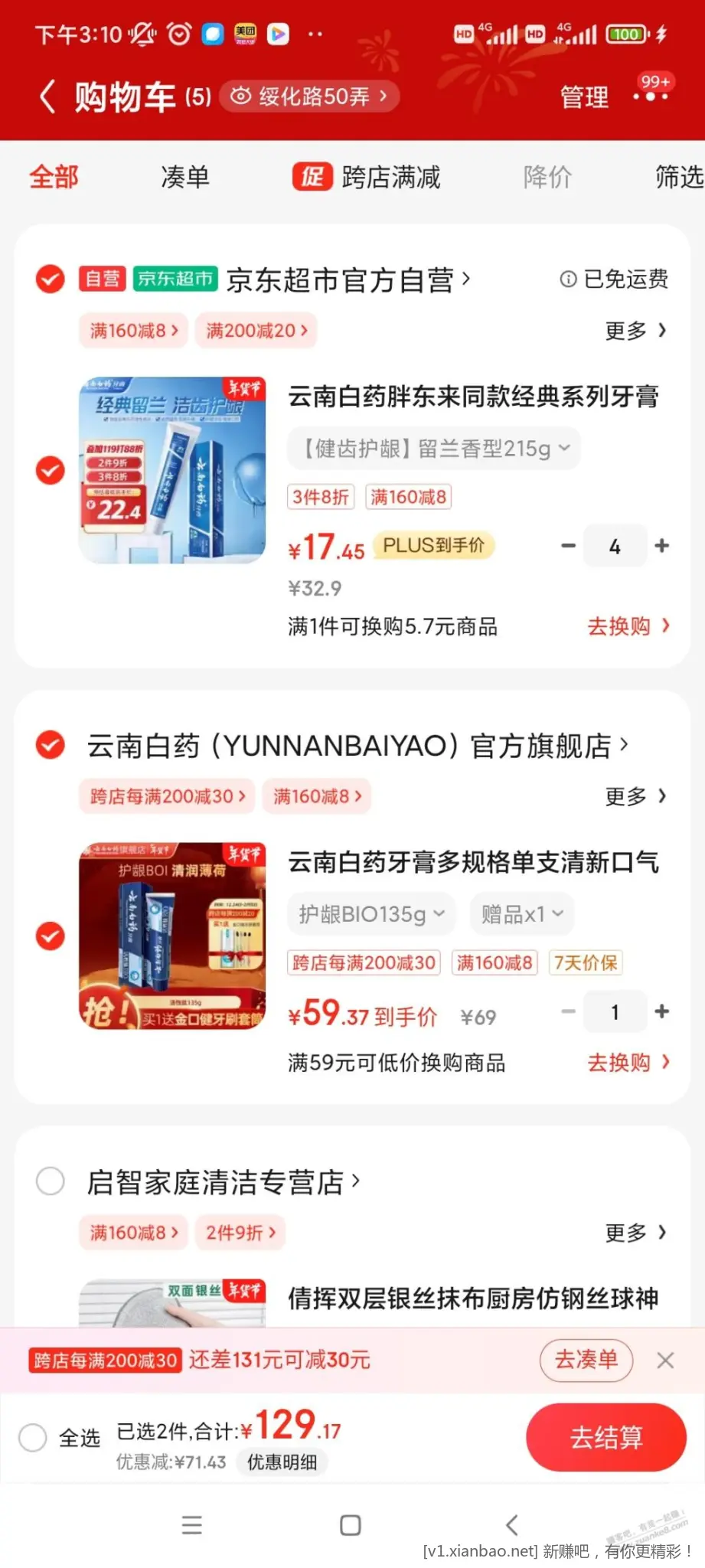Dismiss the 跨店每满200减30 banner

(665, 1361)
